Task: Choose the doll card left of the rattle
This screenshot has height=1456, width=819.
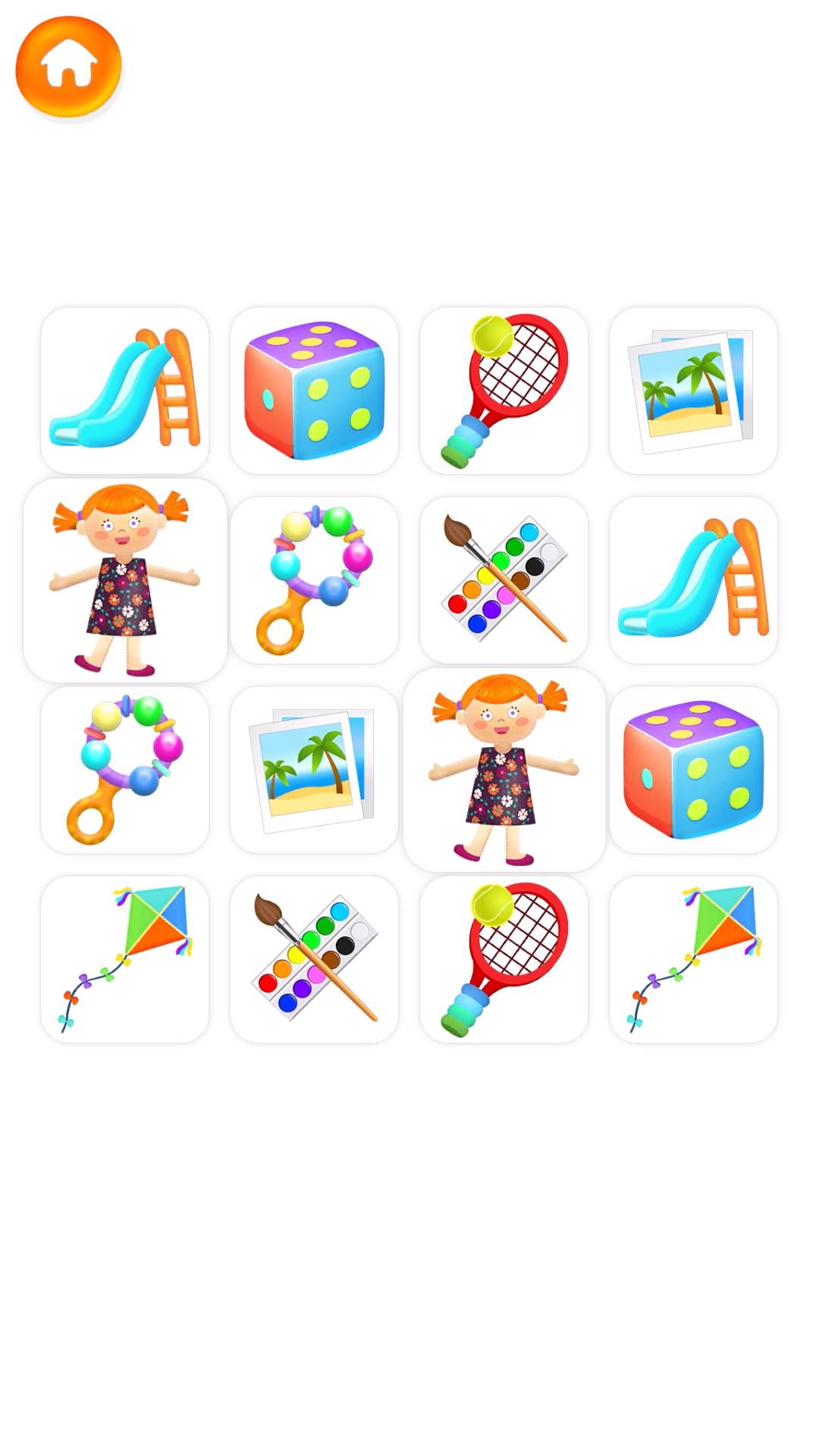Action: [x=124, y=580]
